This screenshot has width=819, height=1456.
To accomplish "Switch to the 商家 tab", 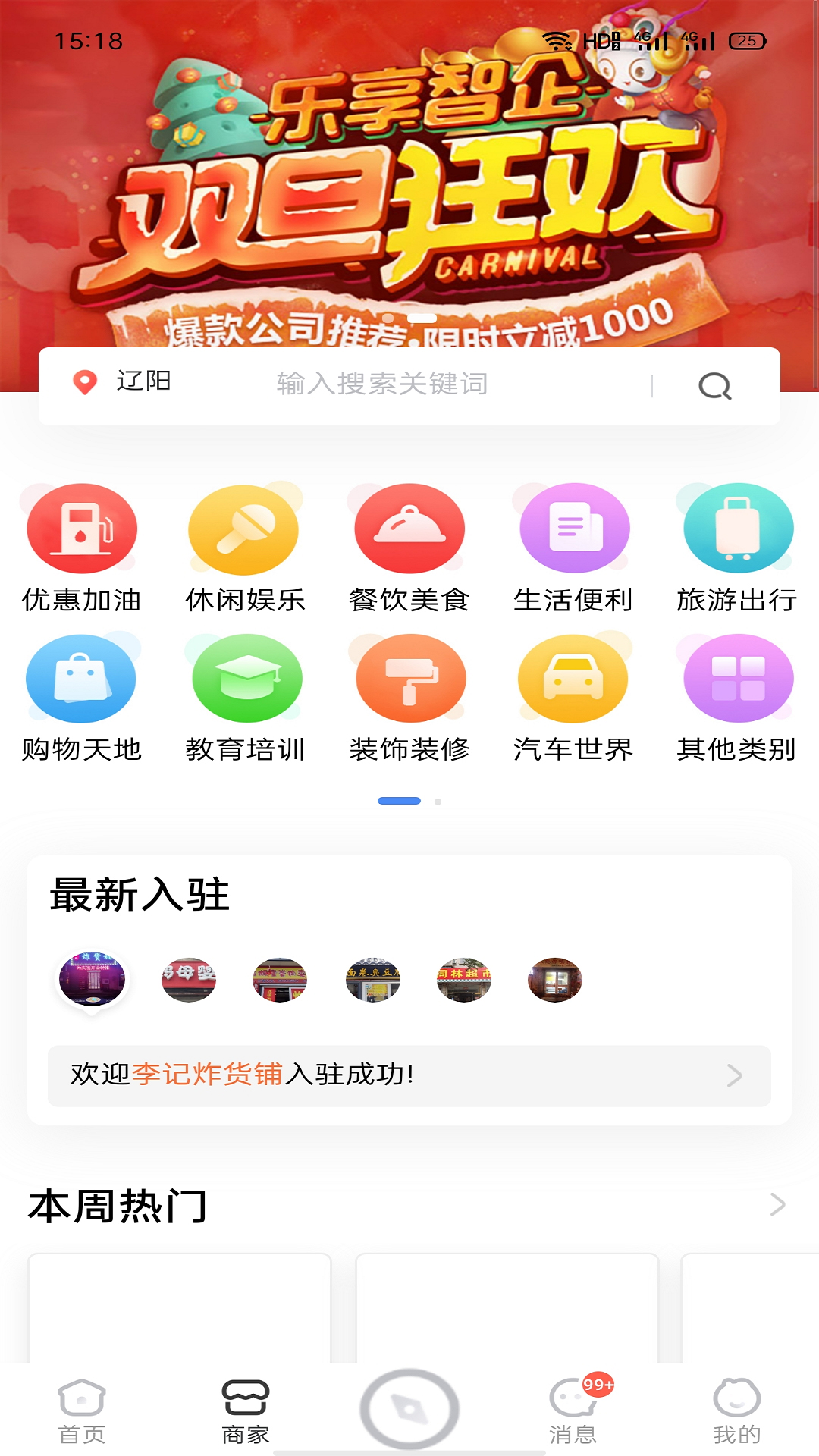I will pos(245,1410).
